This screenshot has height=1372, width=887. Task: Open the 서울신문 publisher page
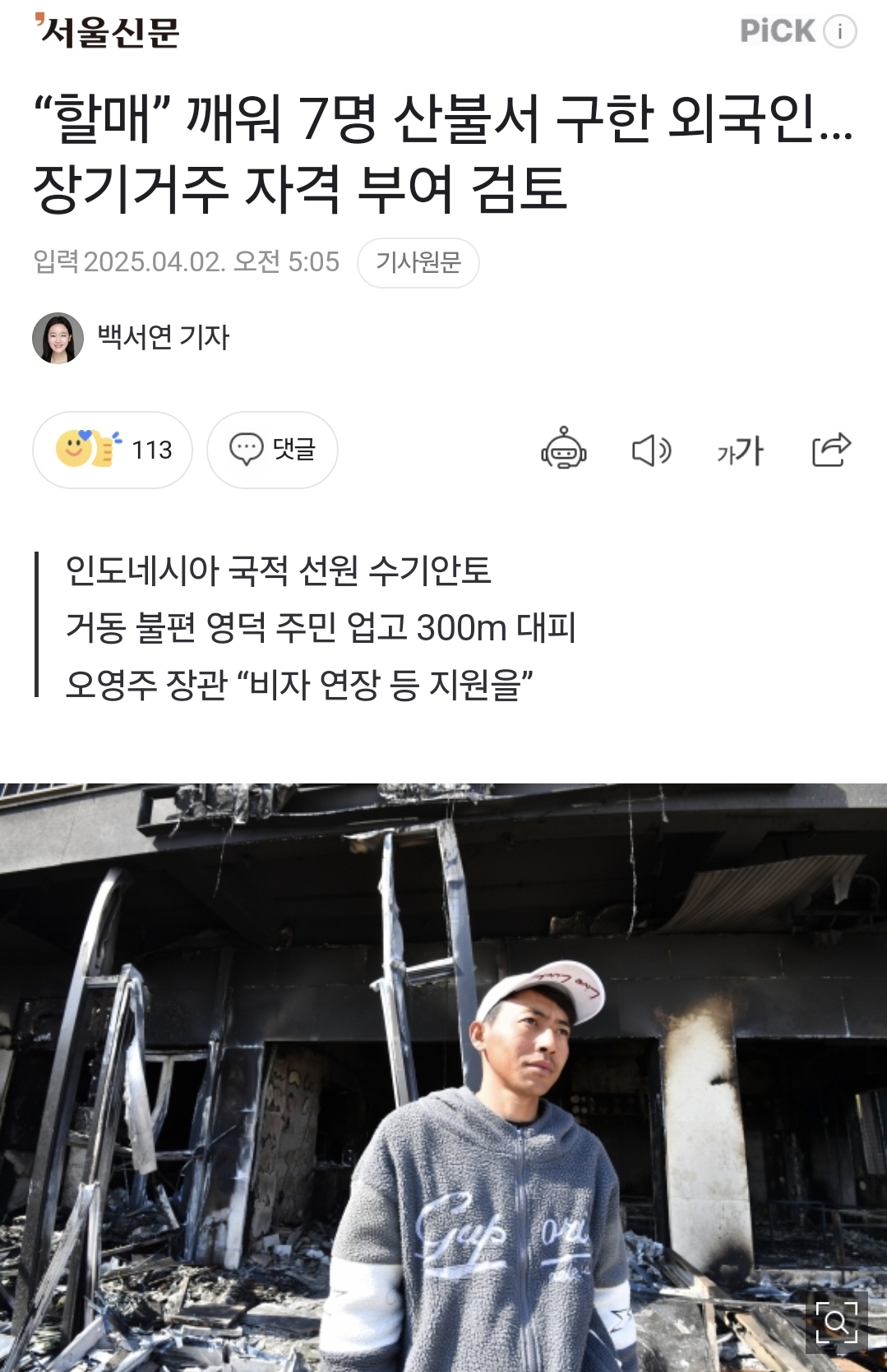(108, 32)
